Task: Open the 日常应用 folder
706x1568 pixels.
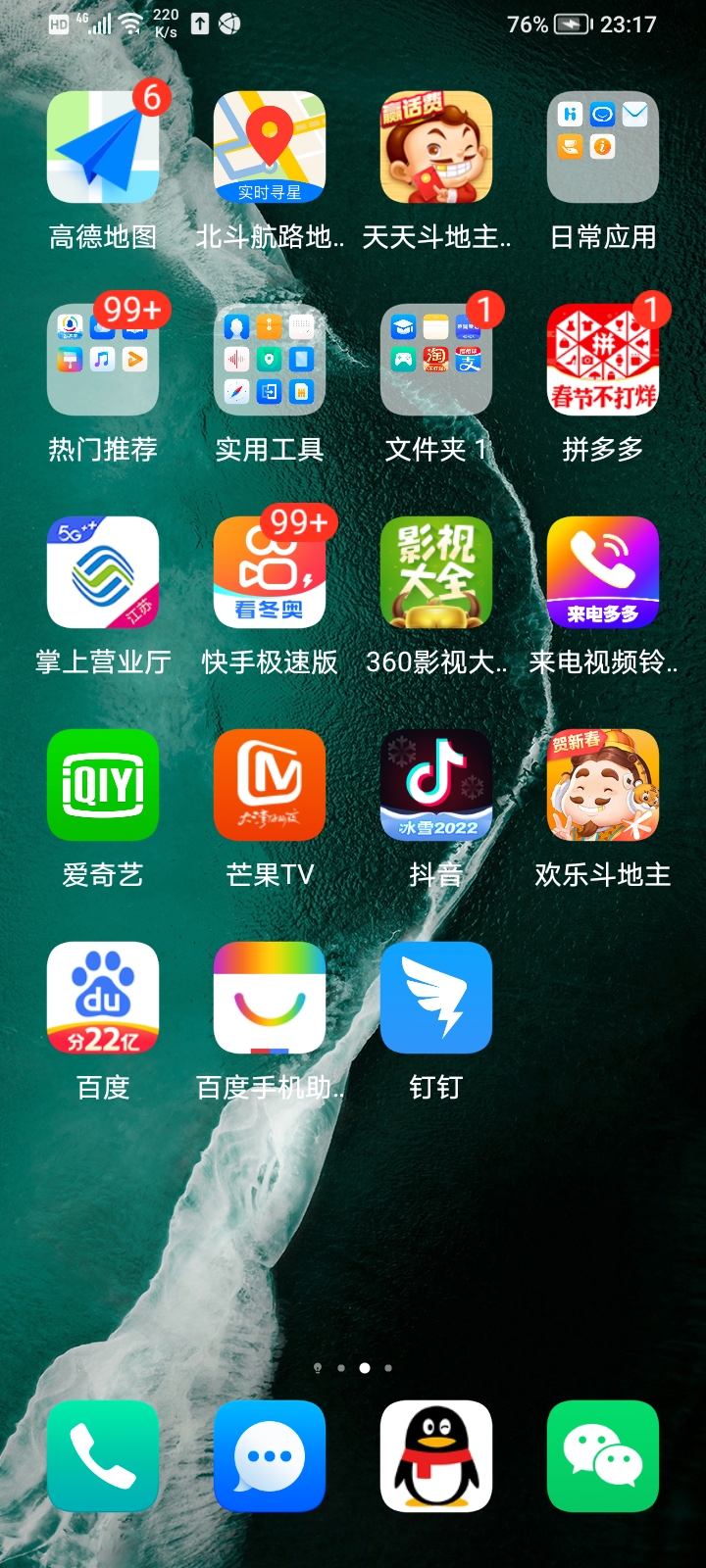Action: click(x=603, y=147)
